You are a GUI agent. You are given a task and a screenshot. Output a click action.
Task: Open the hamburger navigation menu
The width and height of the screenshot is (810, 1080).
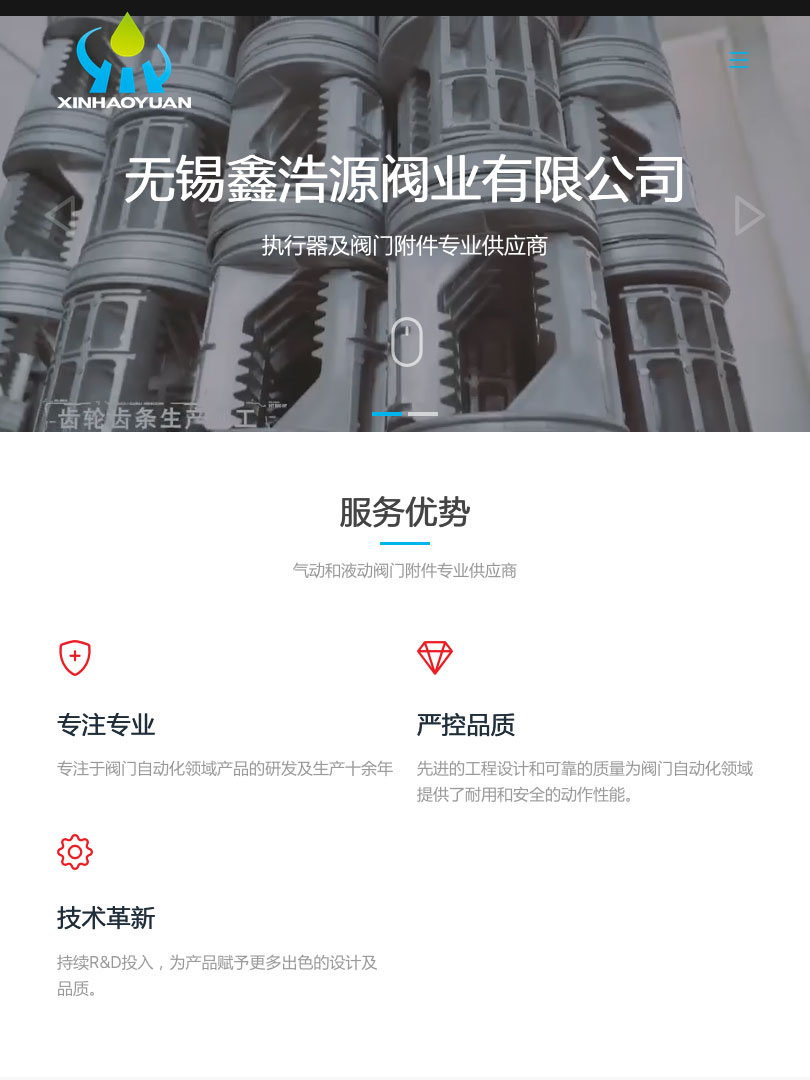click(x=738, y=60)
